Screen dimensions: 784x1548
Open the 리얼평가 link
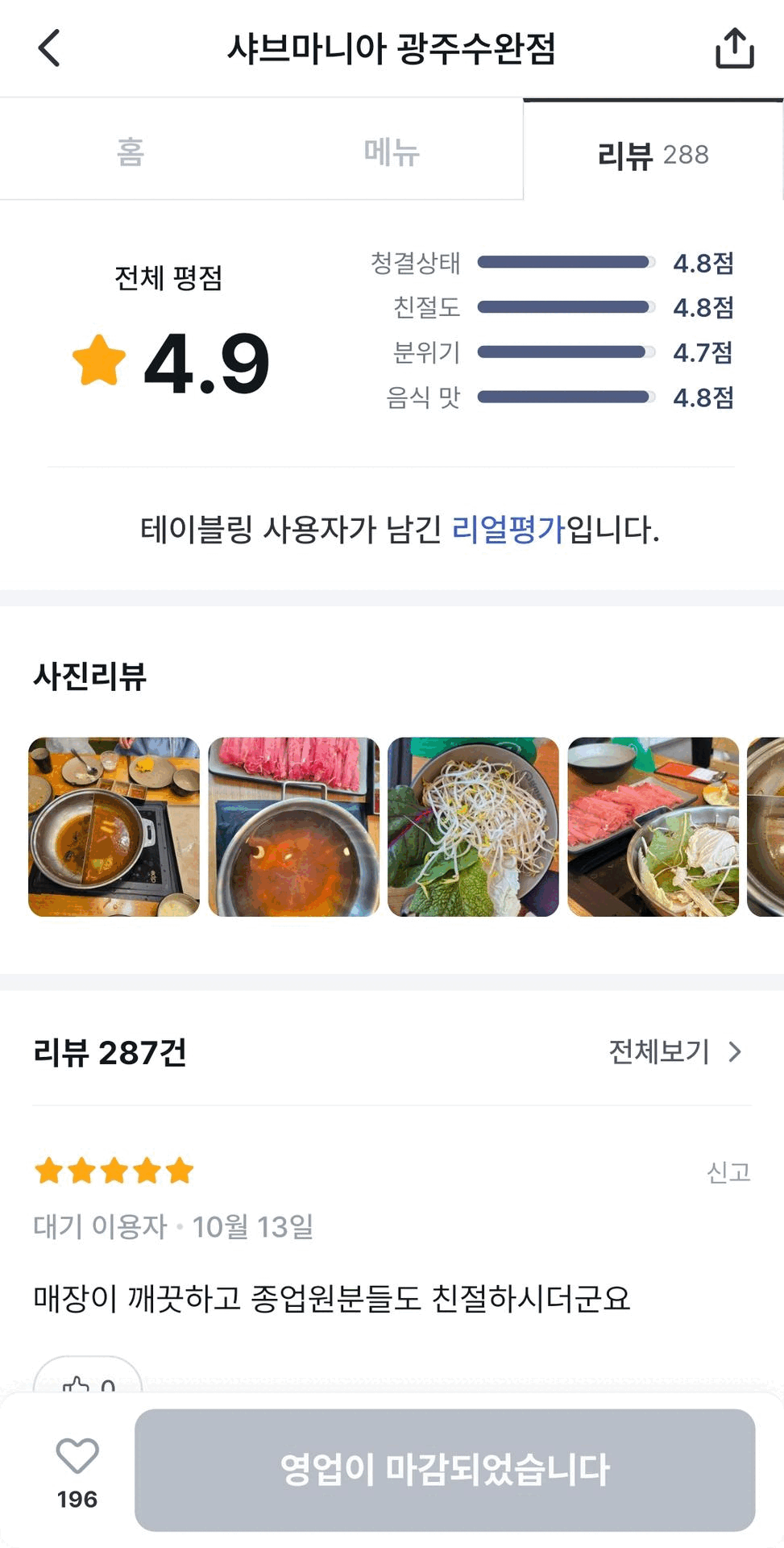508,530
